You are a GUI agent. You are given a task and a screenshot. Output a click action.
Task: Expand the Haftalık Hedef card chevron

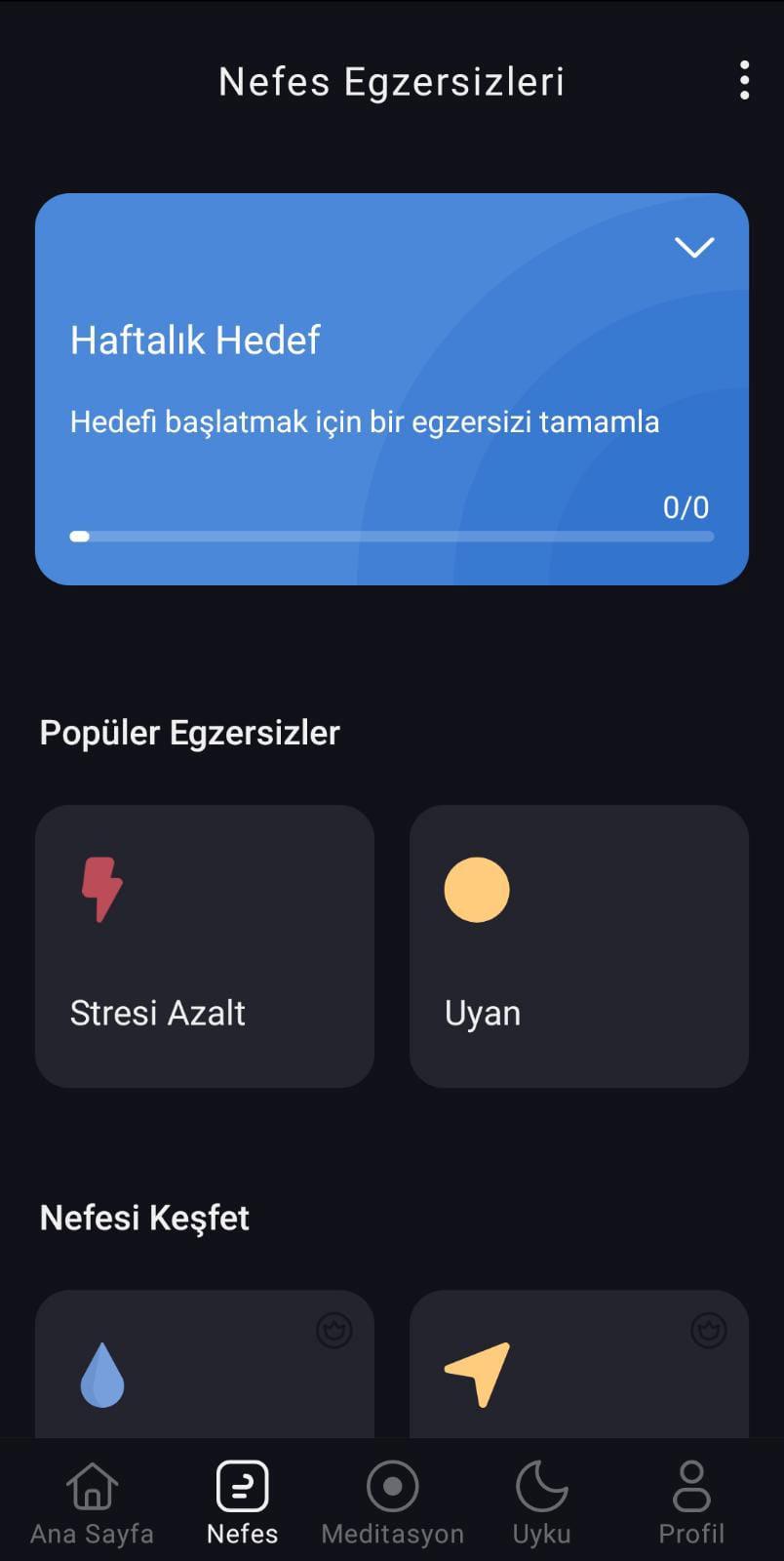pyautogui.click(x=694, y=247)
